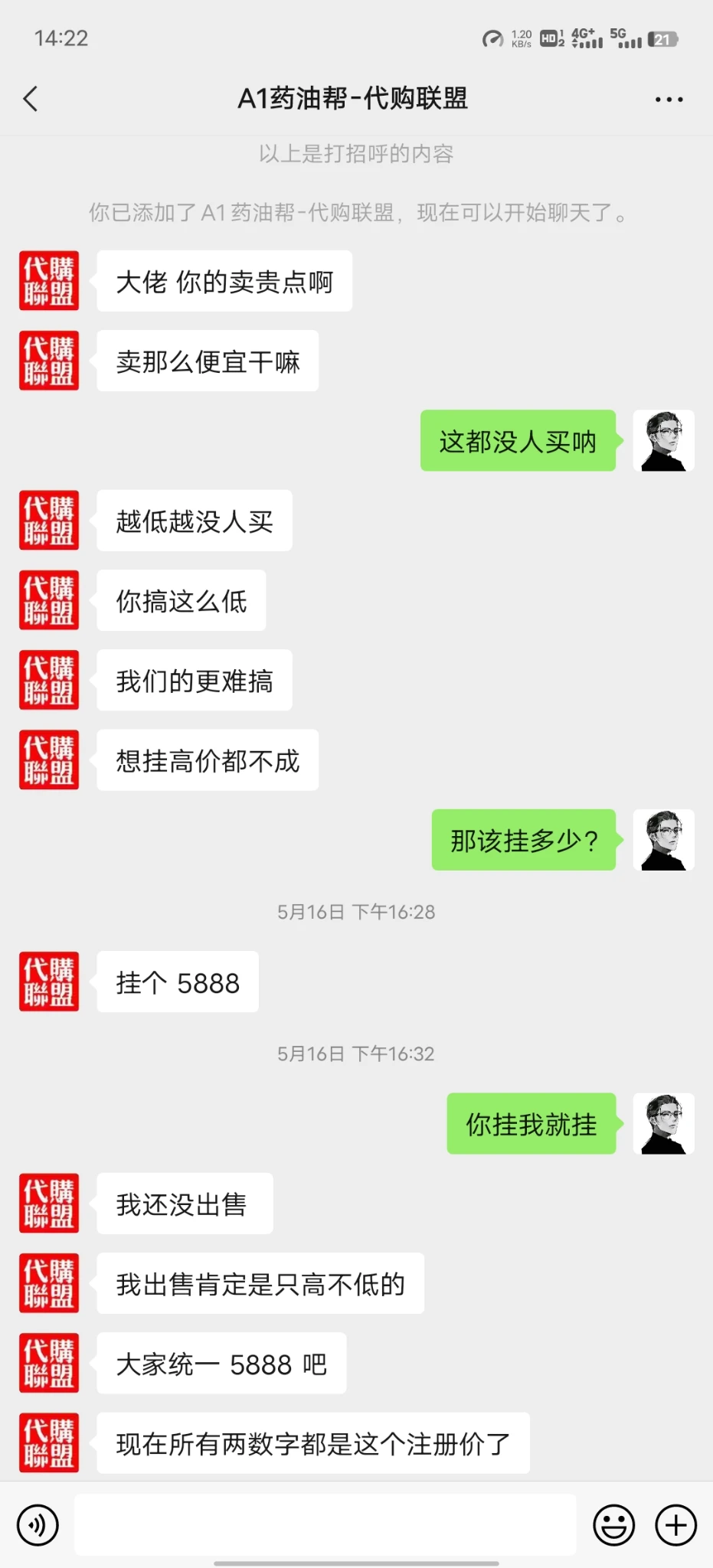Switch to voice message input

(38, 1524)
